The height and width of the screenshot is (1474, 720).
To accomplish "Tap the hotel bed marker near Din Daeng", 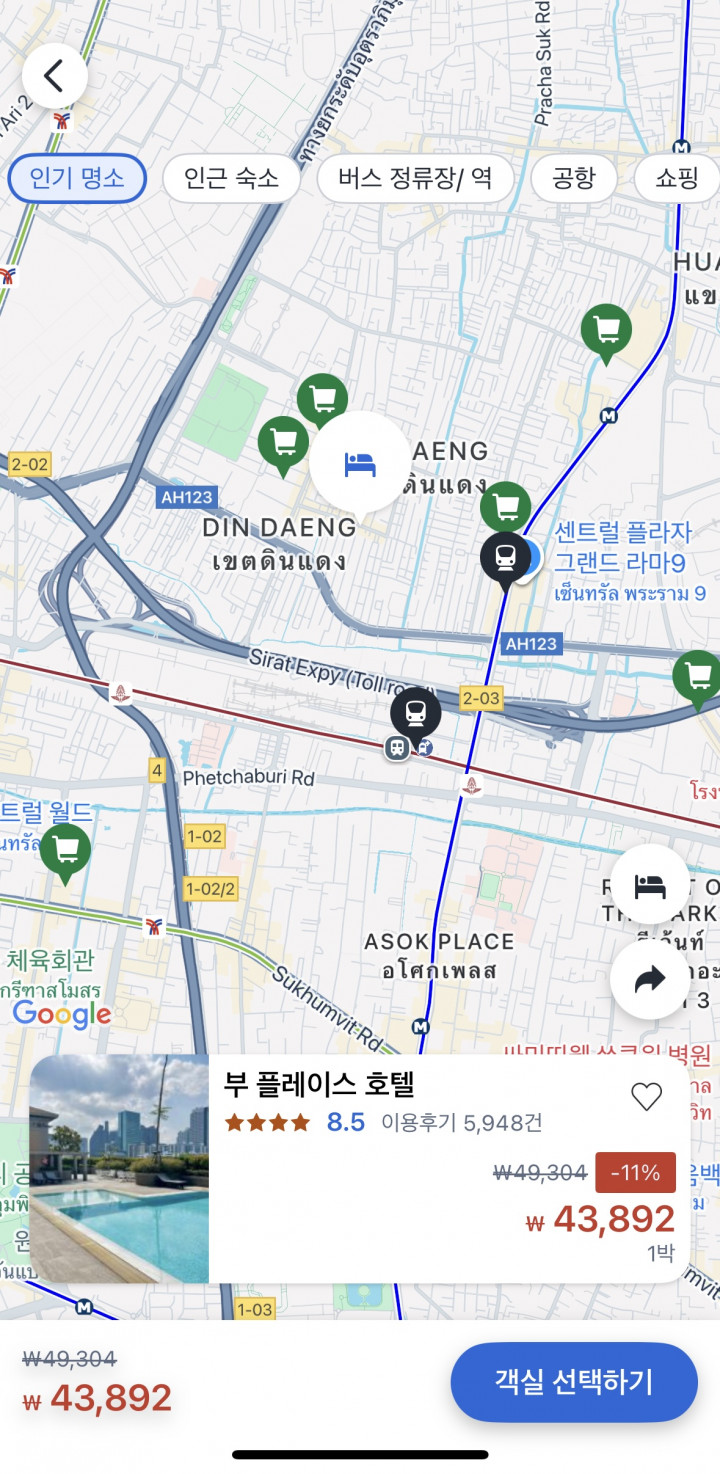I will 359,464.
